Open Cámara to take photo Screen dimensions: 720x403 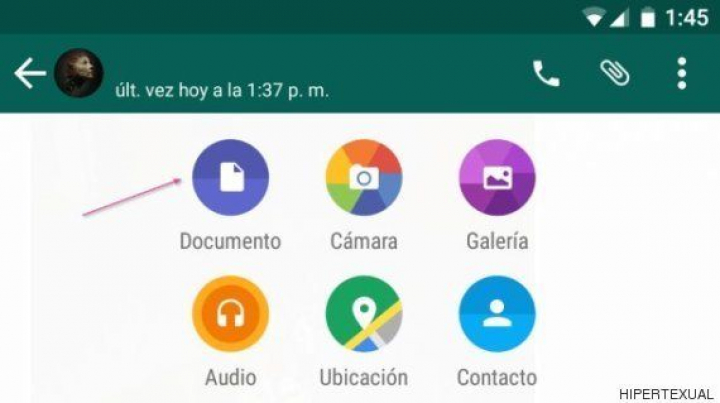click(364, 178)
